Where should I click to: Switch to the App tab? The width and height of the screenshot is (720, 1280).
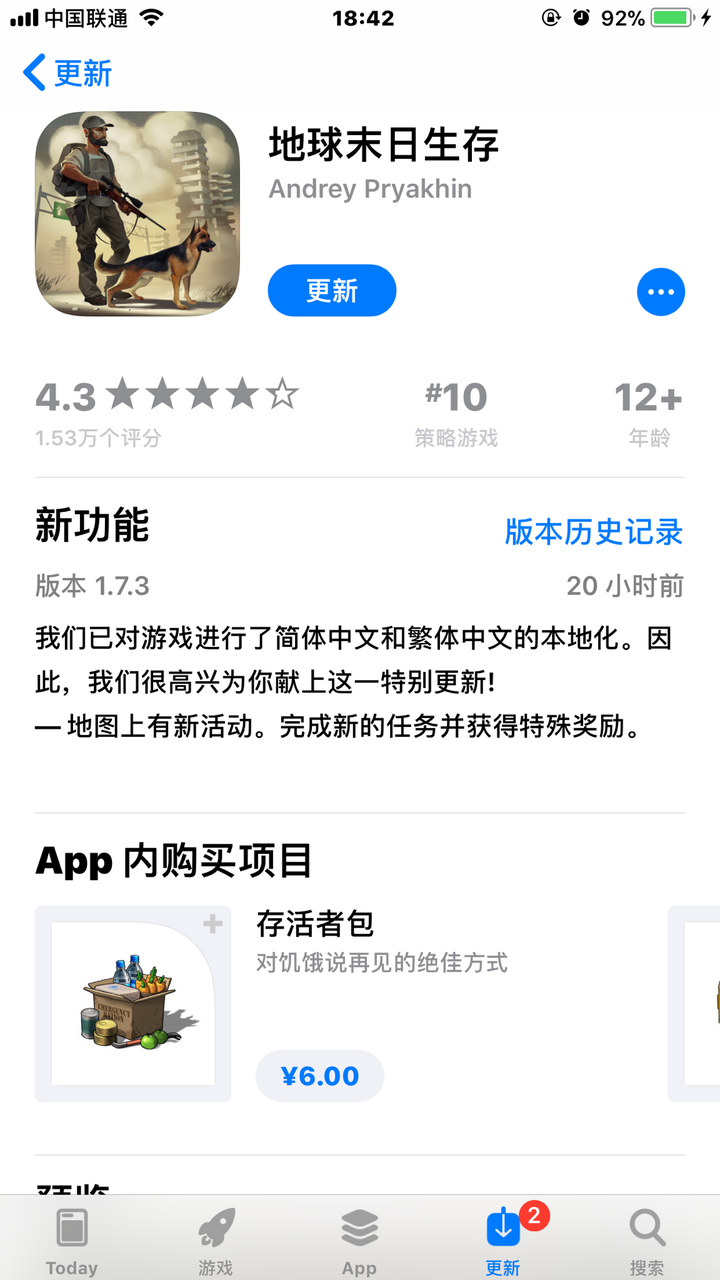[x=359, y=1240]
